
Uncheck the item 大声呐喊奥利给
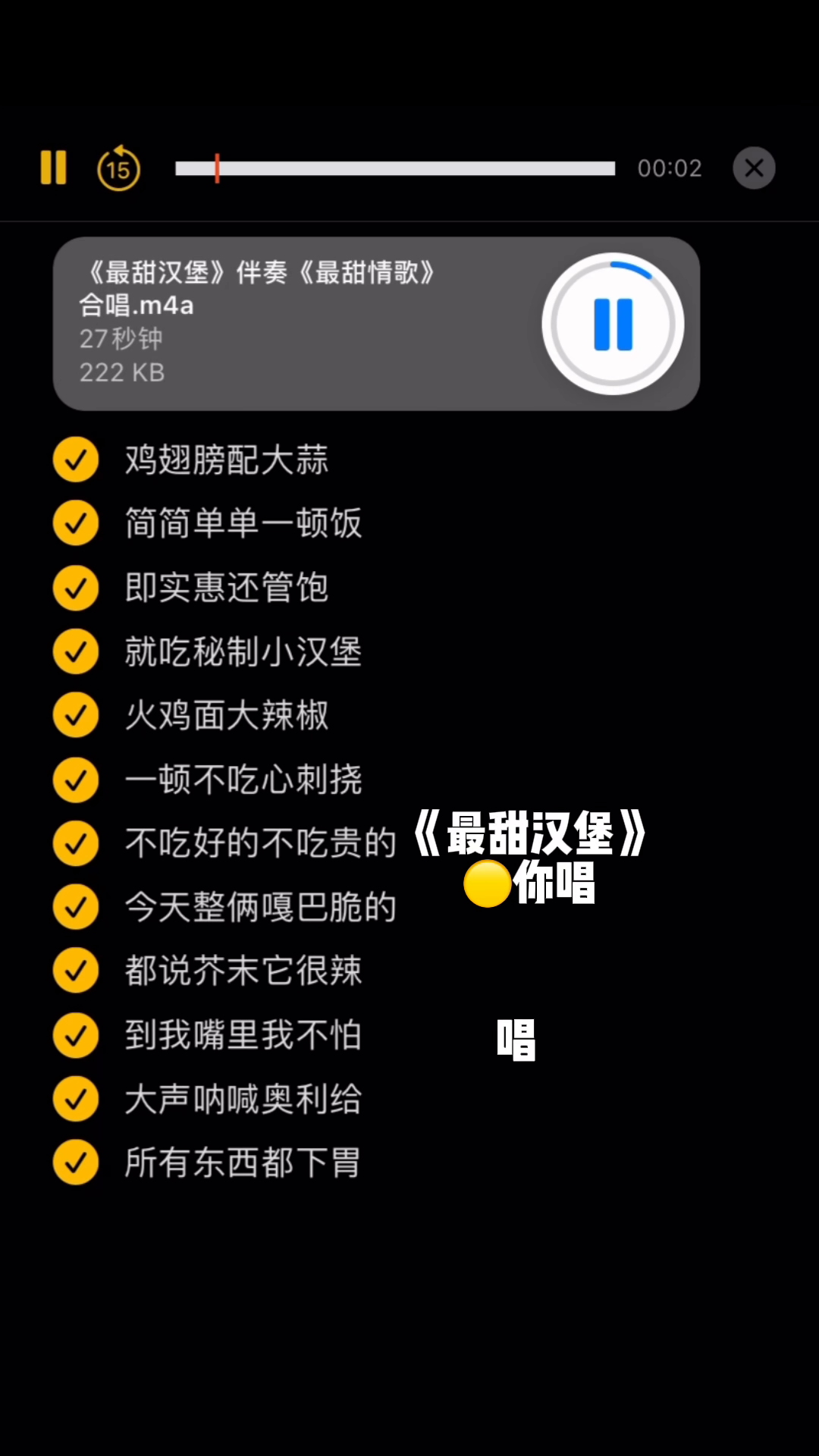tap(76, 1099)
